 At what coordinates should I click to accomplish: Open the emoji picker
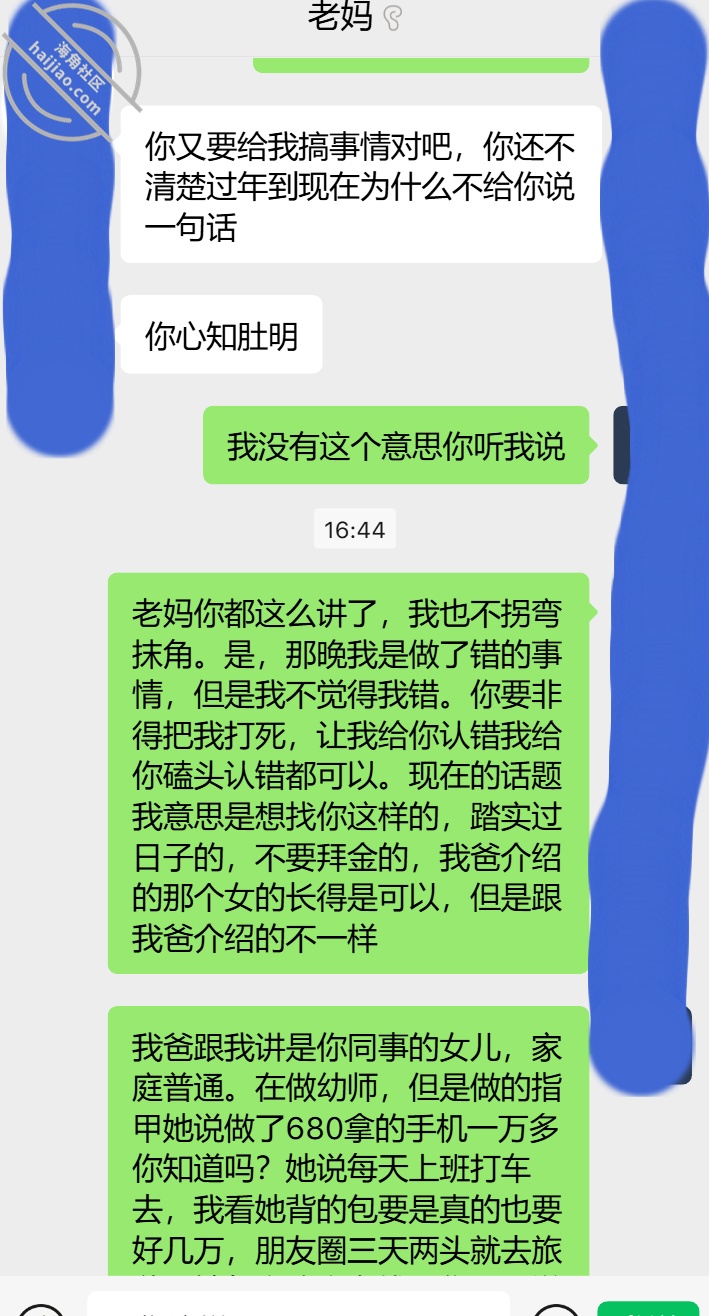pyautogui.click(x=556, y=1309)
